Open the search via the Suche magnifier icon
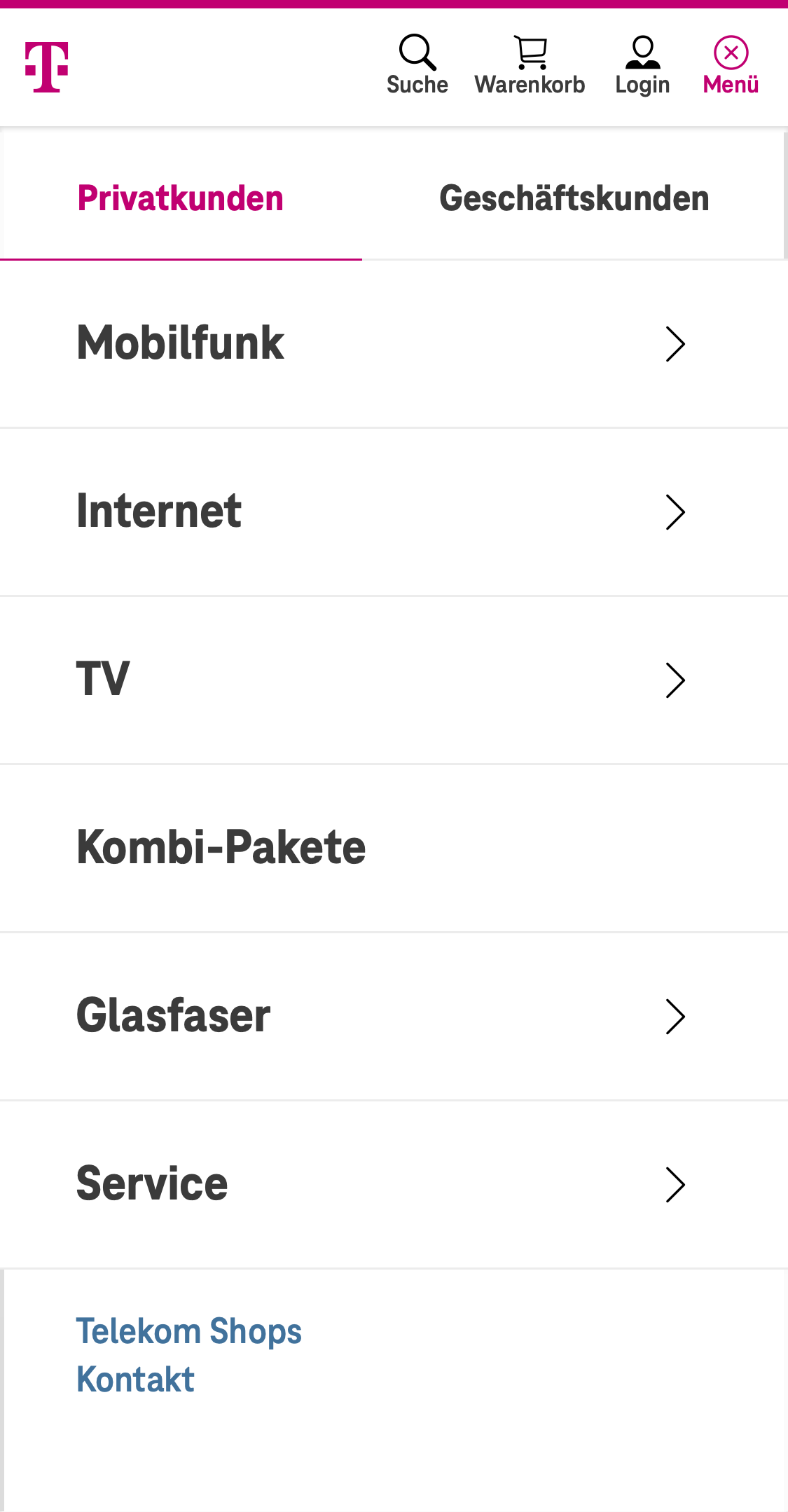 [x=417, y=53]
